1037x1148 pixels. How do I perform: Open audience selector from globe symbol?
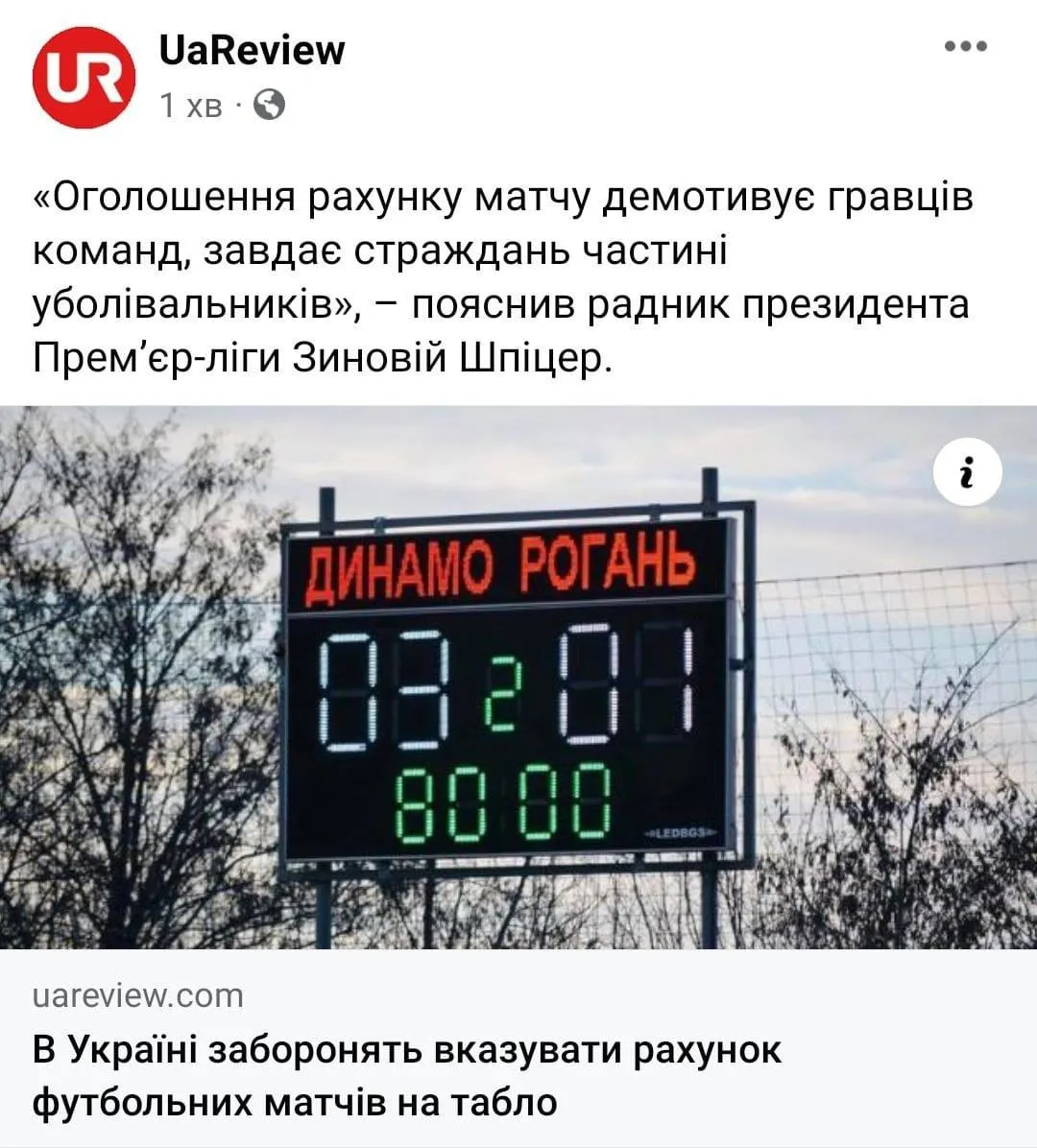click(270, 105)
